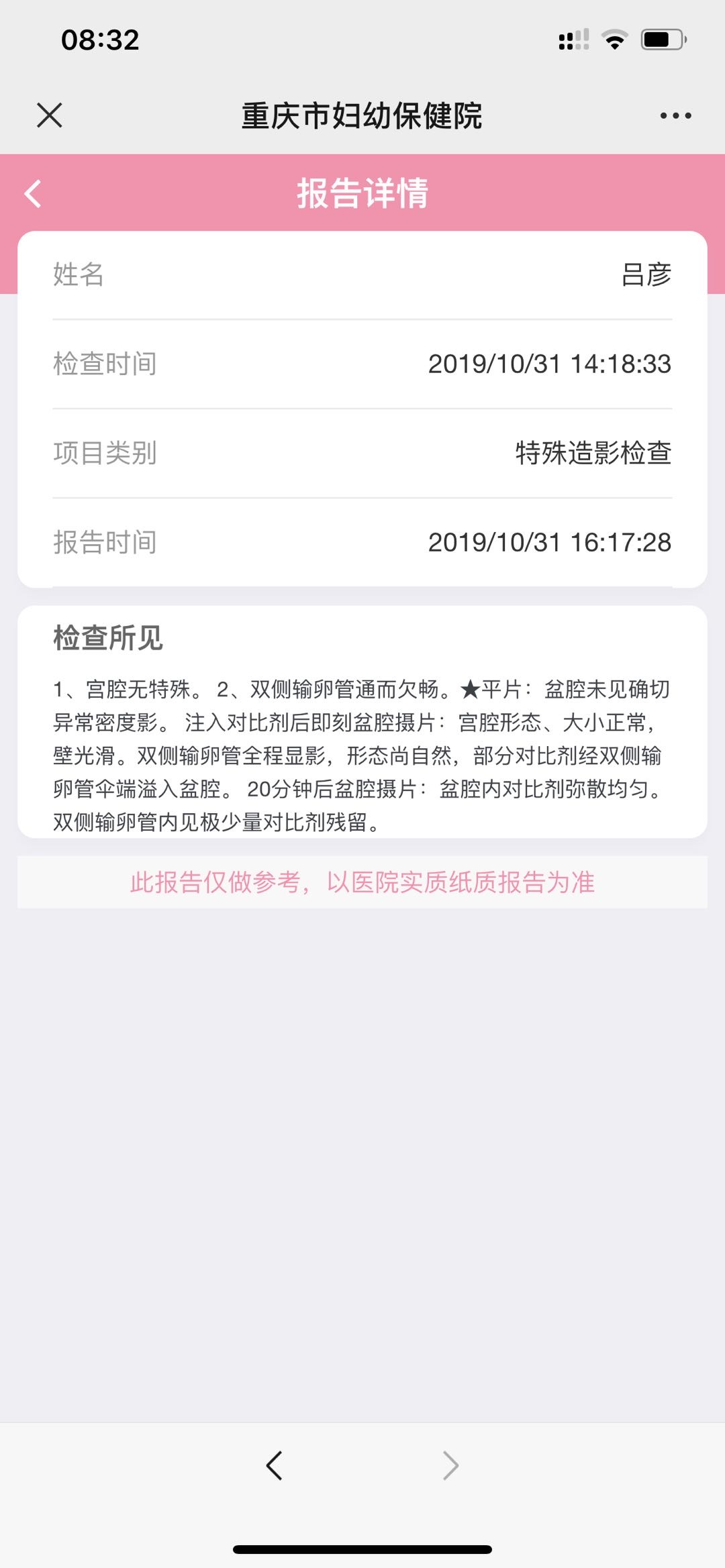Tap the Wi-Fi icon in the status bar
Viewport: 725px width, 1568px height.
(612, 40)
